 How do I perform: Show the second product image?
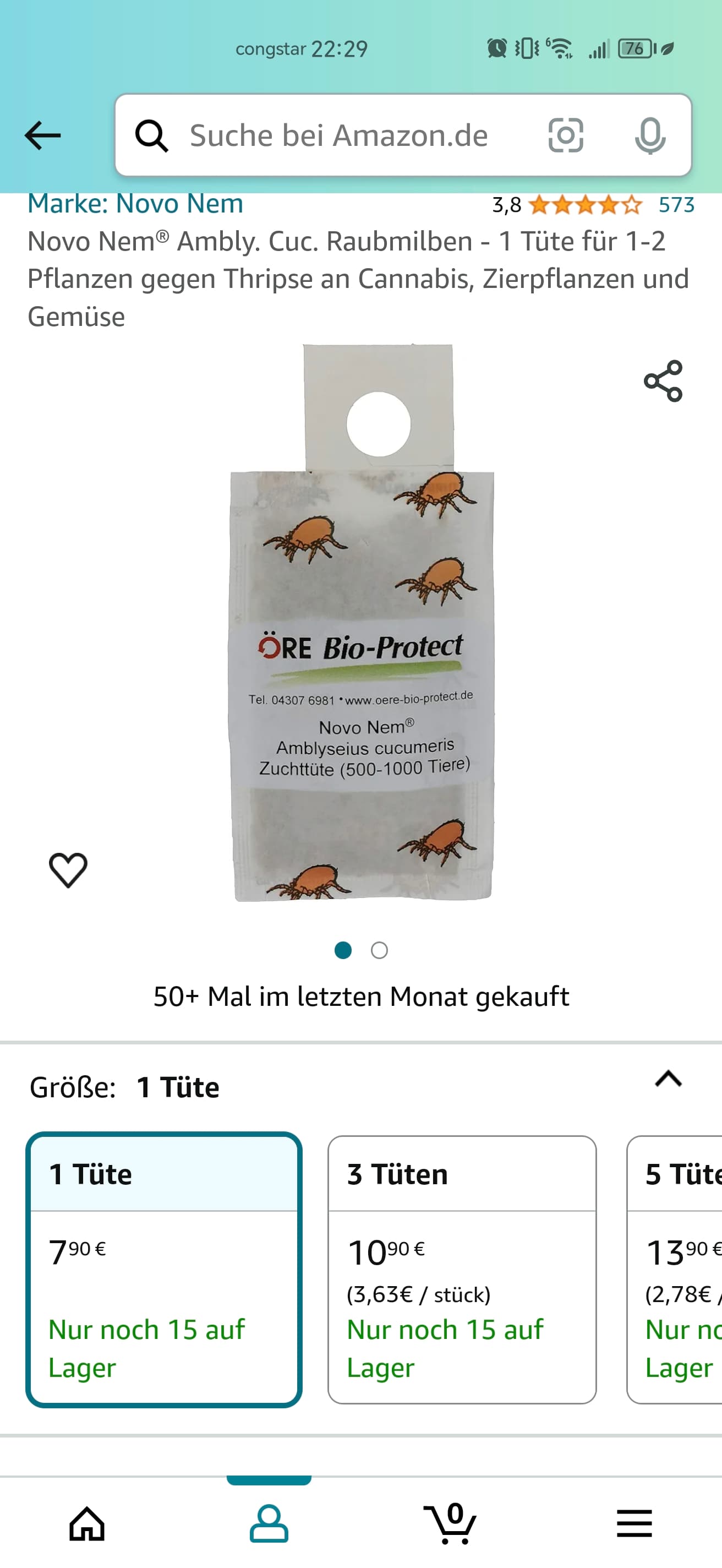click(380, 950)
